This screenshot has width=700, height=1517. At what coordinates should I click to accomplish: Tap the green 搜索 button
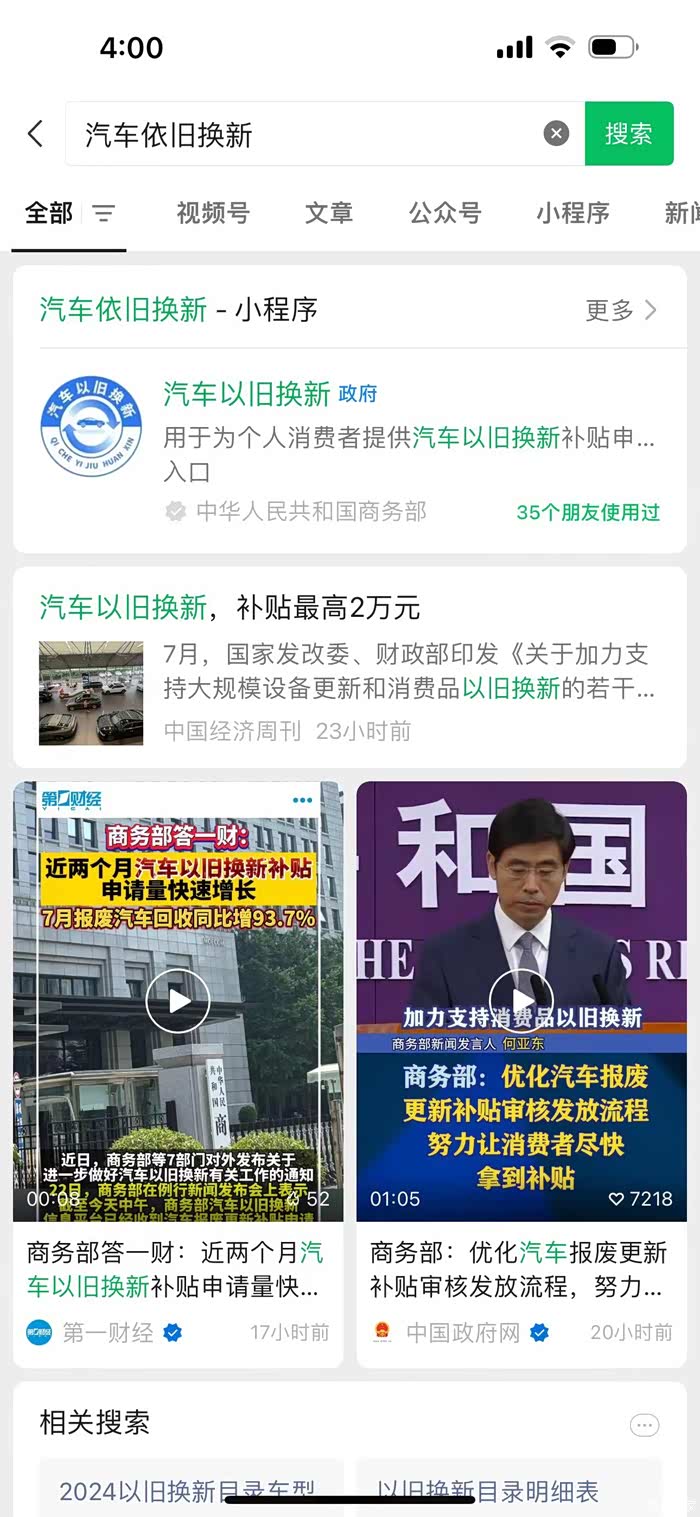point(629,134)
